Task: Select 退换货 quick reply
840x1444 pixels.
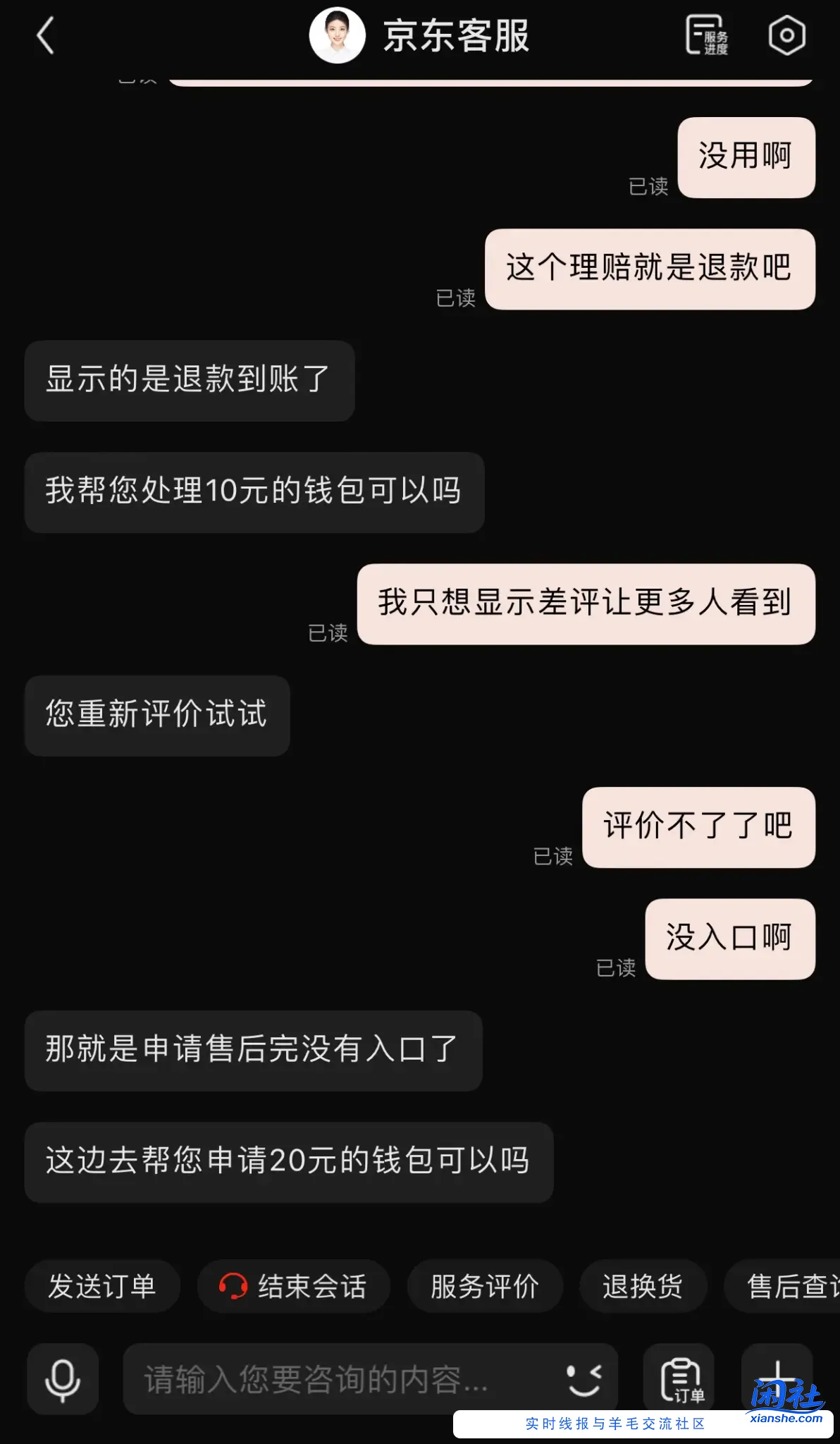Action: click(643, 1286)
